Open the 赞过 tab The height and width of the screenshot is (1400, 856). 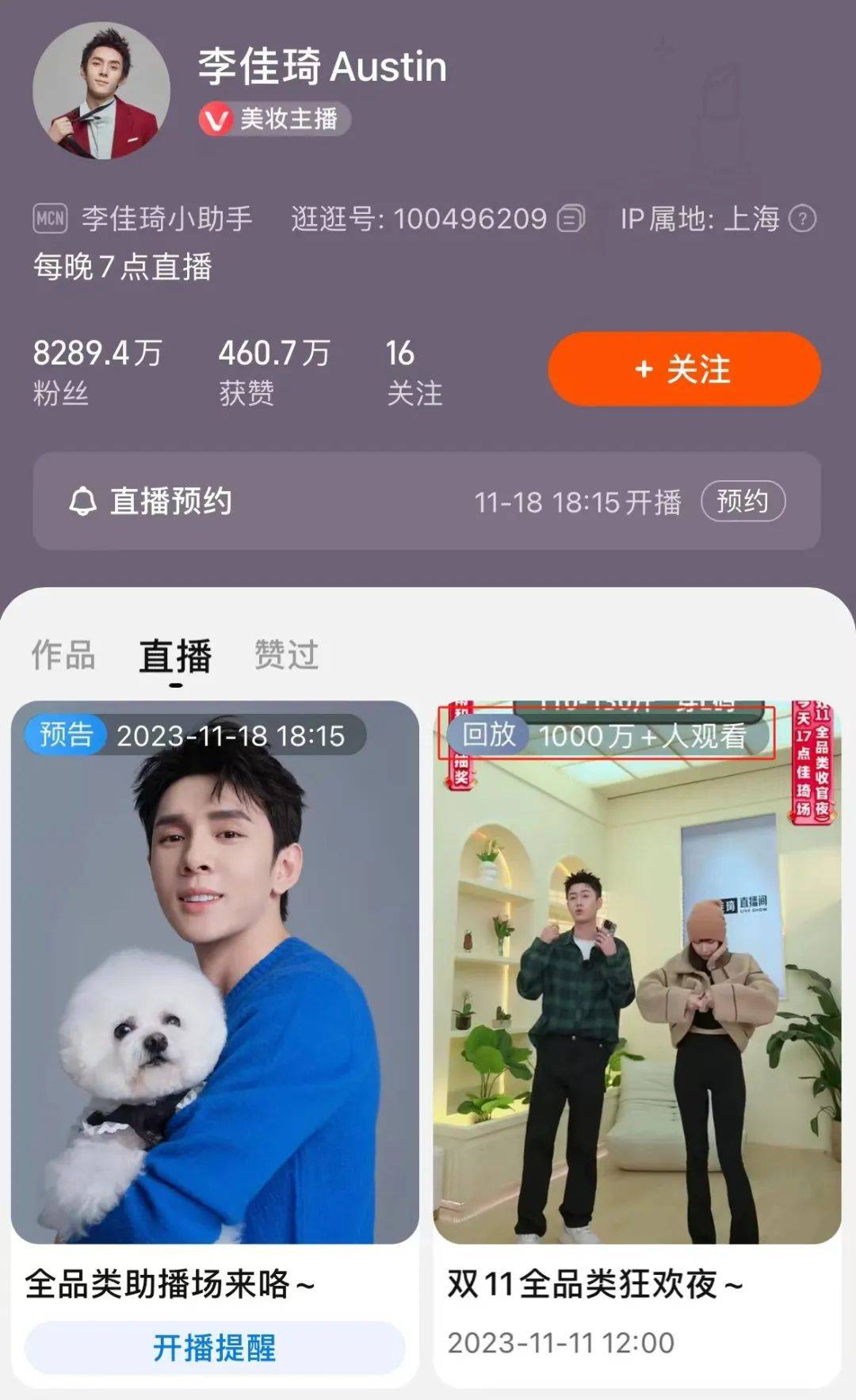tap(286, 655)
